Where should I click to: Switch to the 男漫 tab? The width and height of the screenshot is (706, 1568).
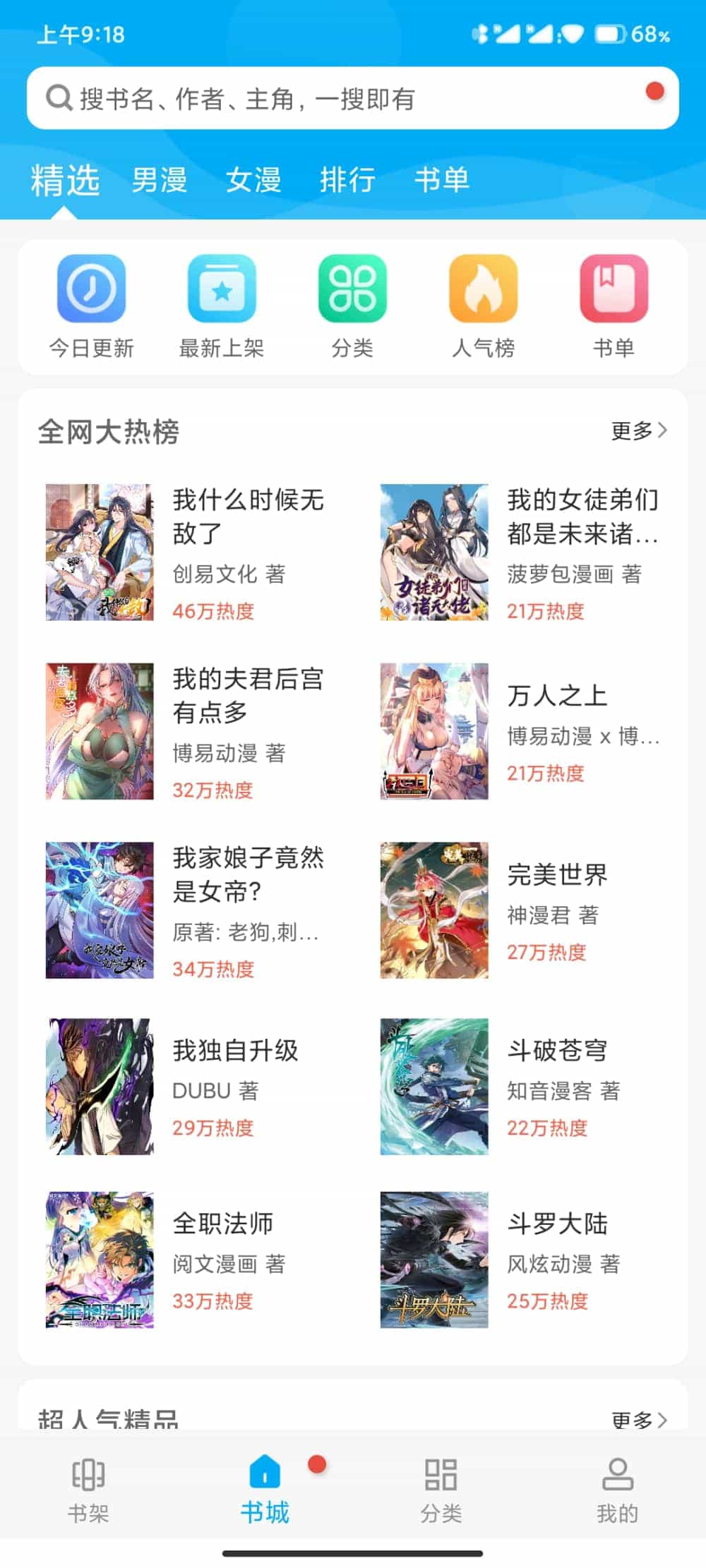point(160,180)
